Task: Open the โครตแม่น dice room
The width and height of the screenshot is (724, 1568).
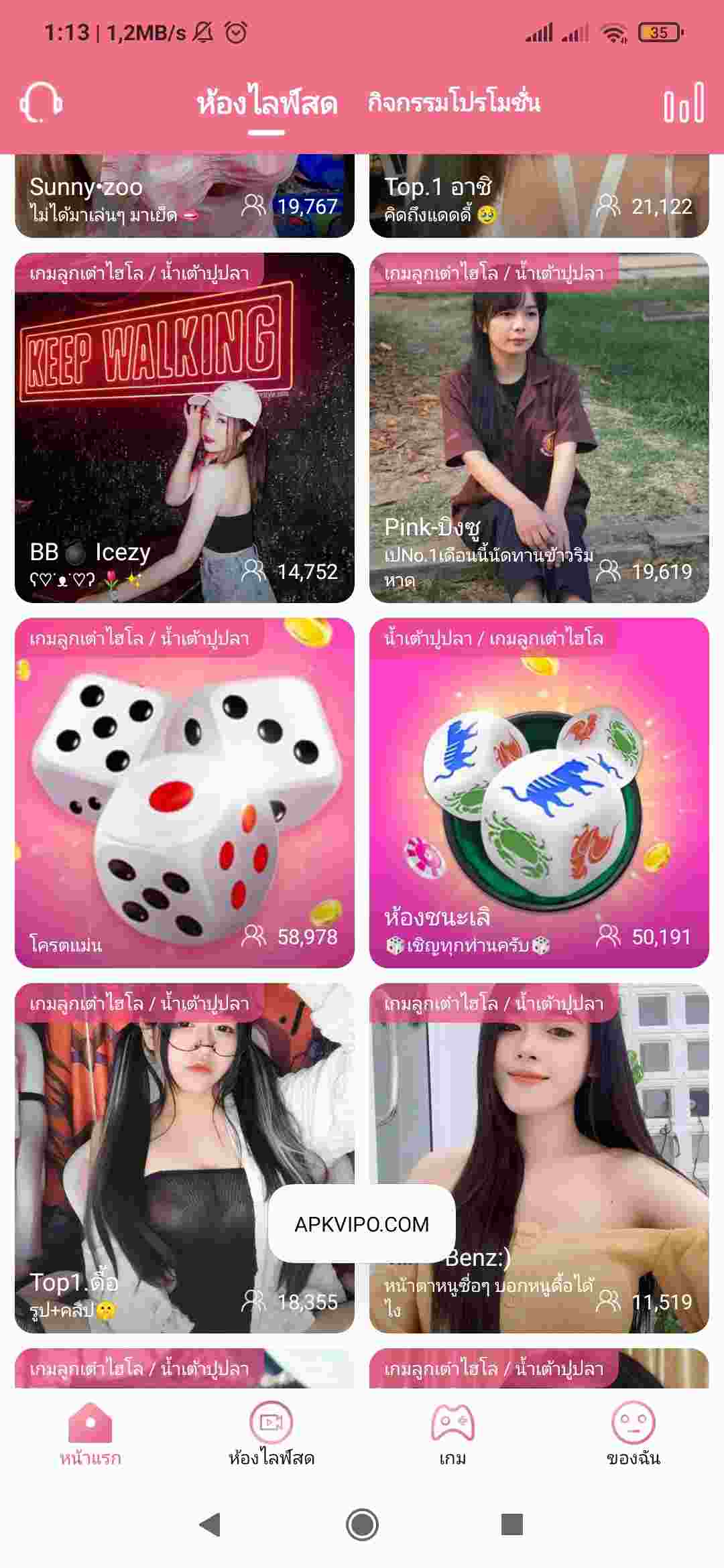Action: click(184, 793)
